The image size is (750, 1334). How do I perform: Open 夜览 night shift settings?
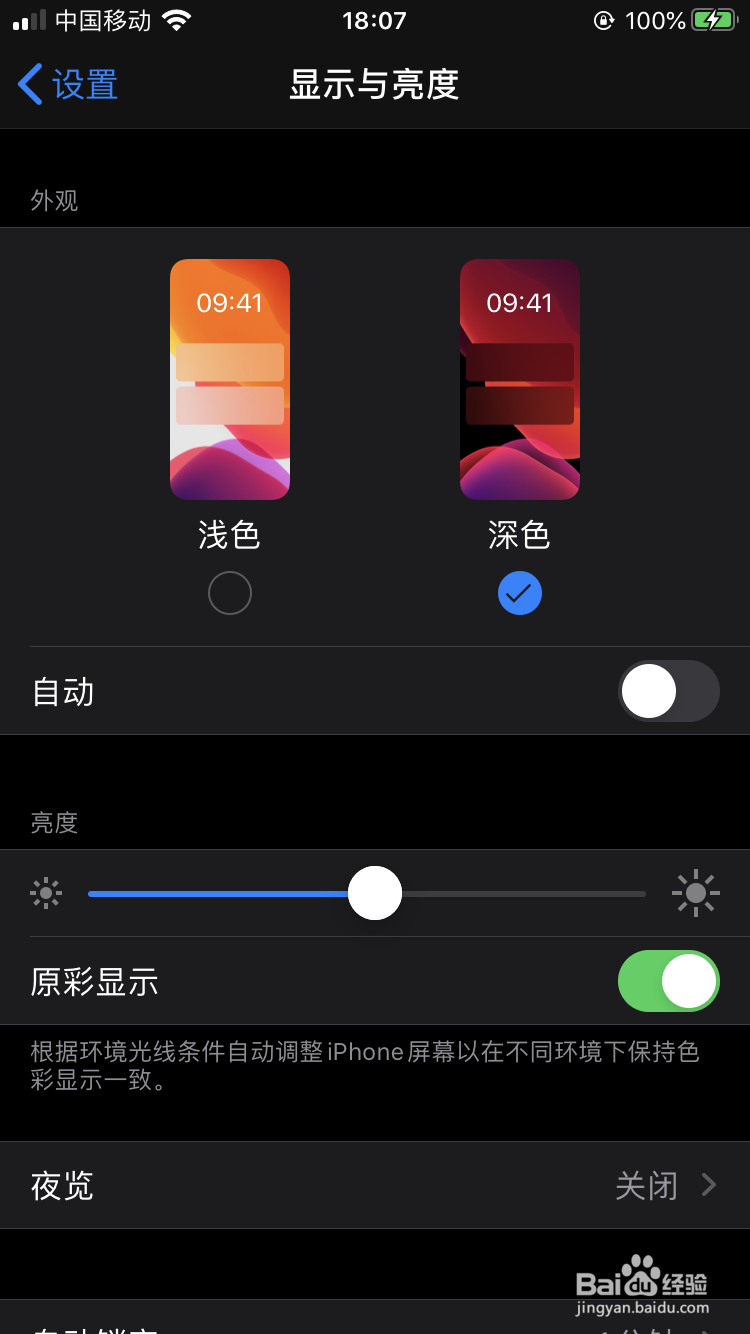[x=375, y=1185]
